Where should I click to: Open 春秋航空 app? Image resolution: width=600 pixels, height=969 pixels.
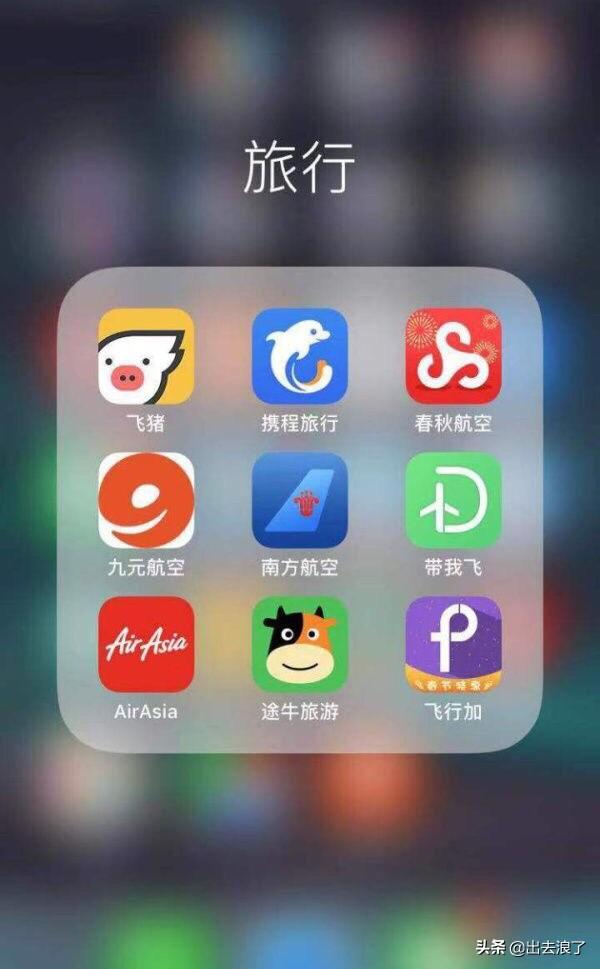[x=453, y=356]
